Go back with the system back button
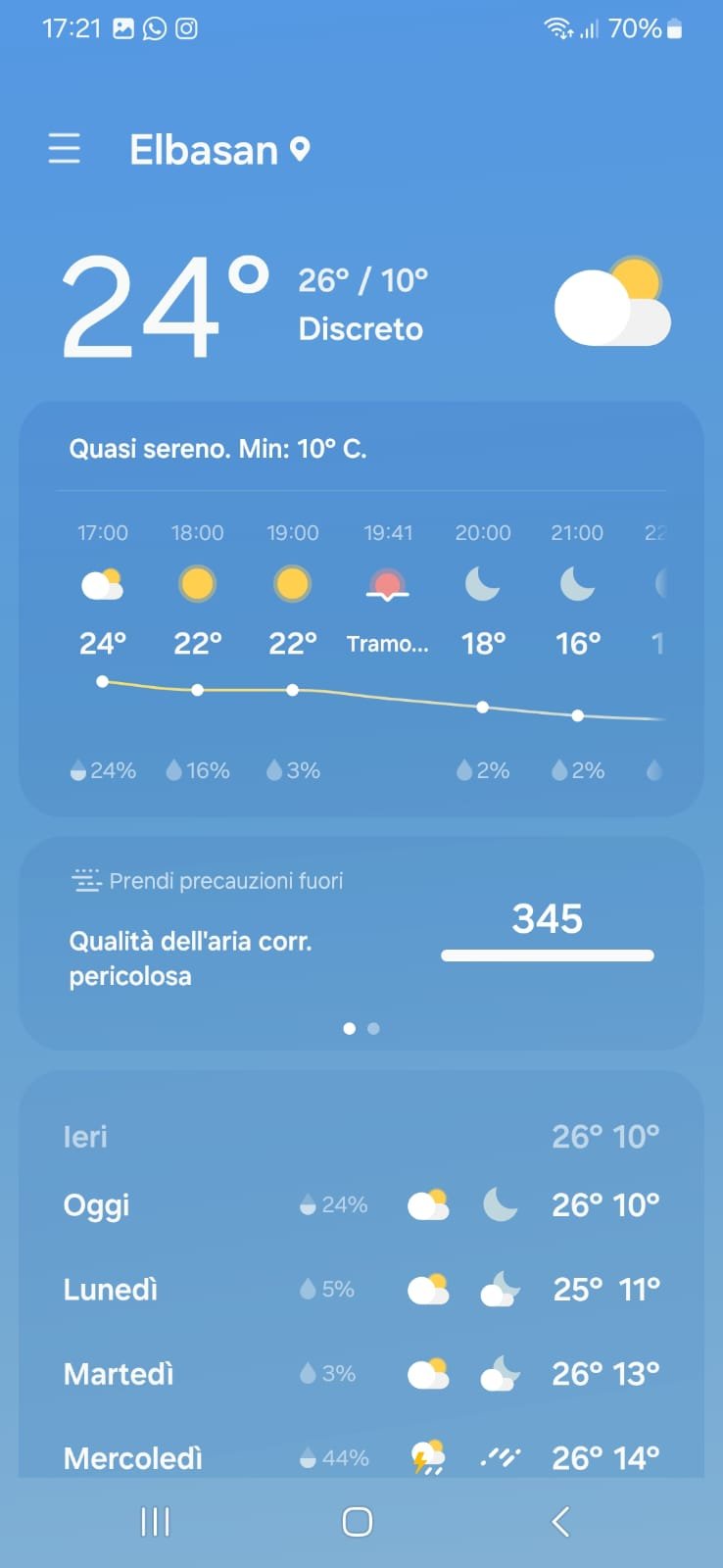The image size is (723, 1568). pyautogui.click(x=560, y=1521)
